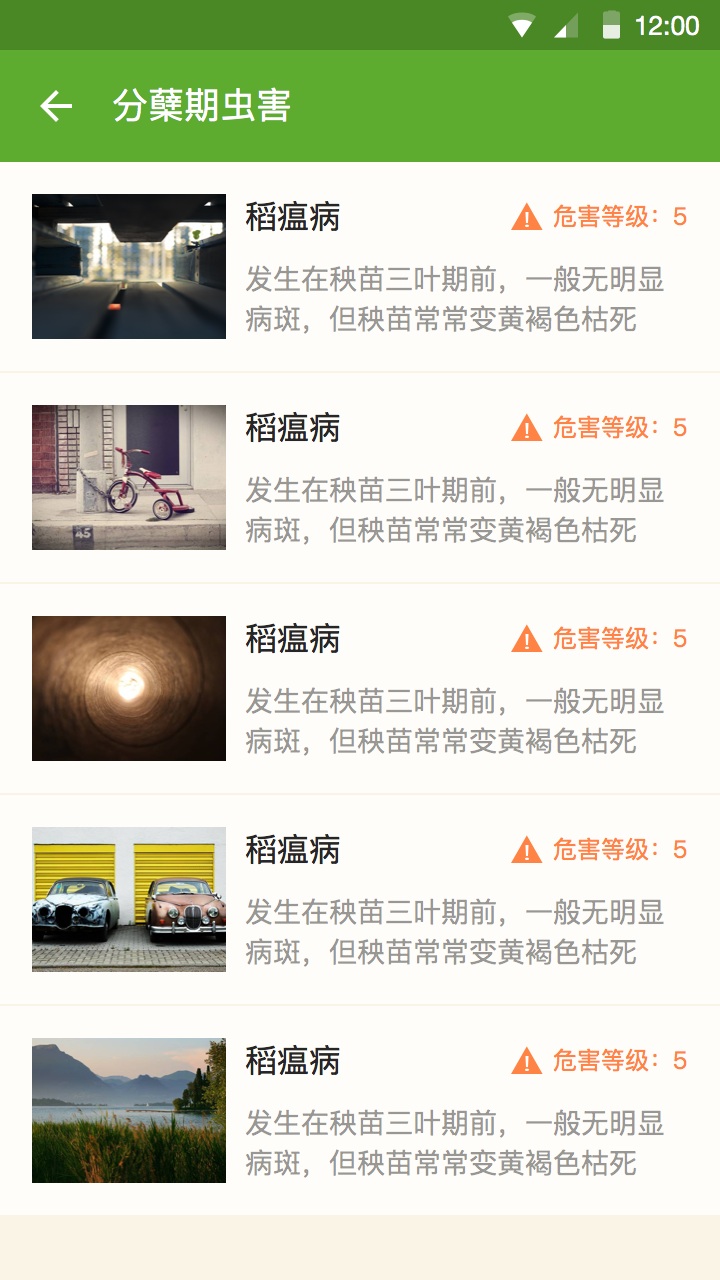This screenshot has width=720, height=1280.
Task: Open the 稻瘟病 entry with two vintage cars
Action: (x=360, y=900)
